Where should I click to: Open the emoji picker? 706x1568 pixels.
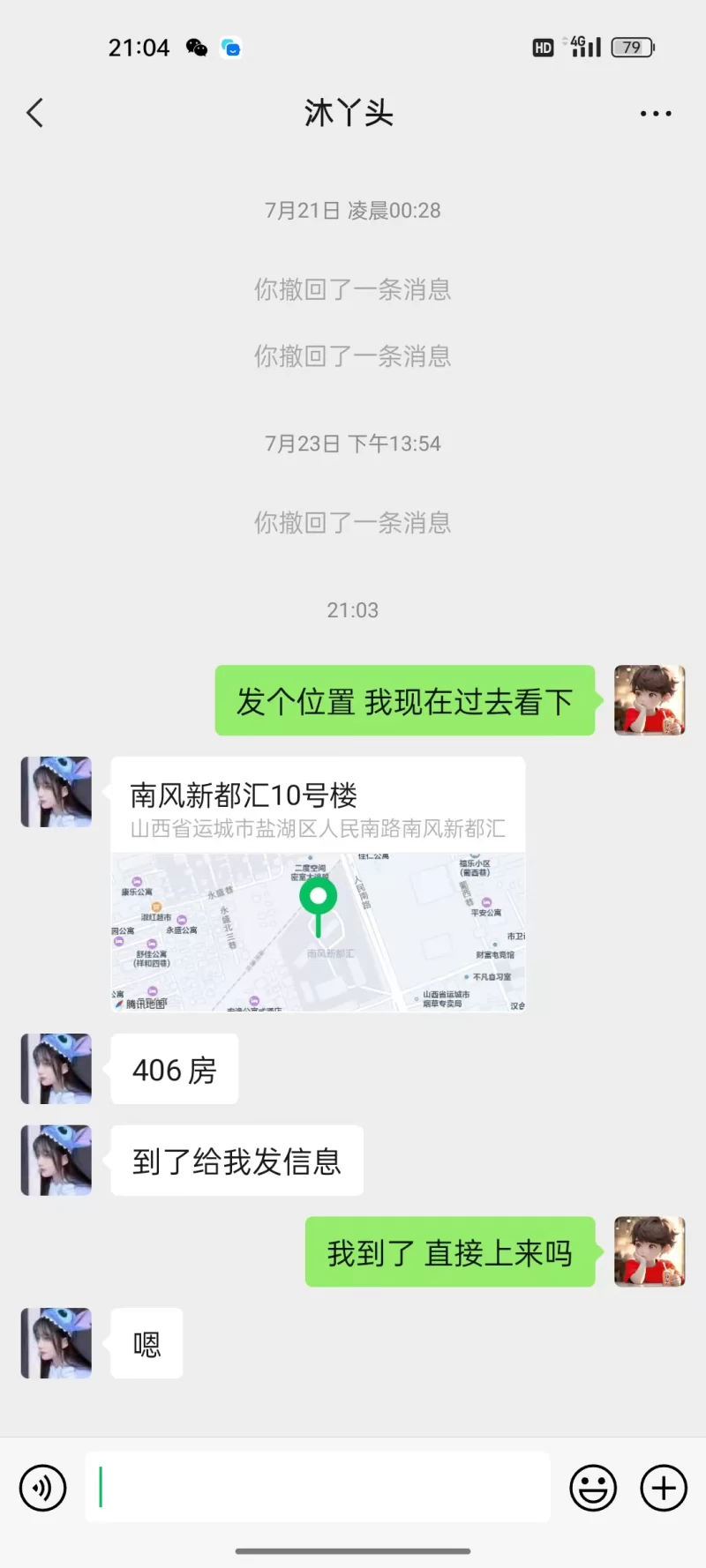pyautogui.click(x=593, y=1488)
